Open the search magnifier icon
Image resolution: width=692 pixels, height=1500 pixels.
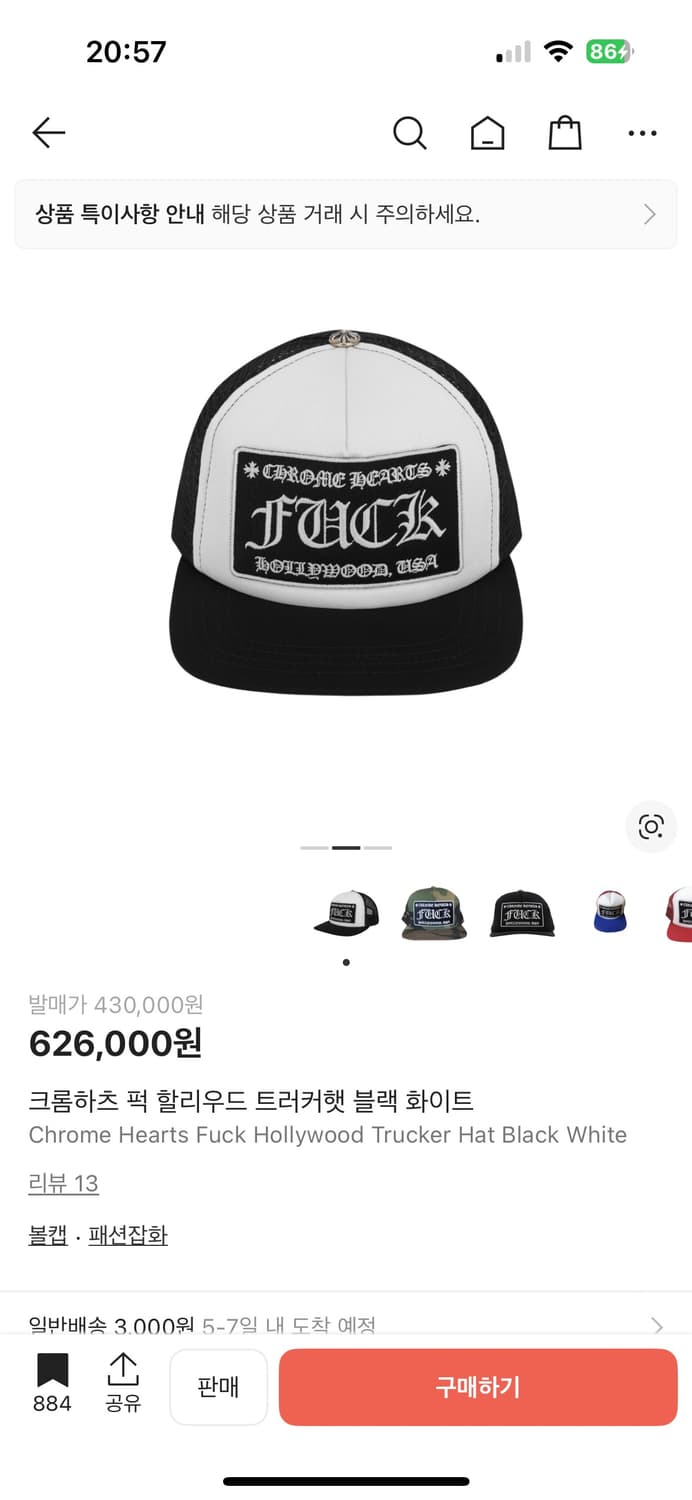(x=409, y=133)
